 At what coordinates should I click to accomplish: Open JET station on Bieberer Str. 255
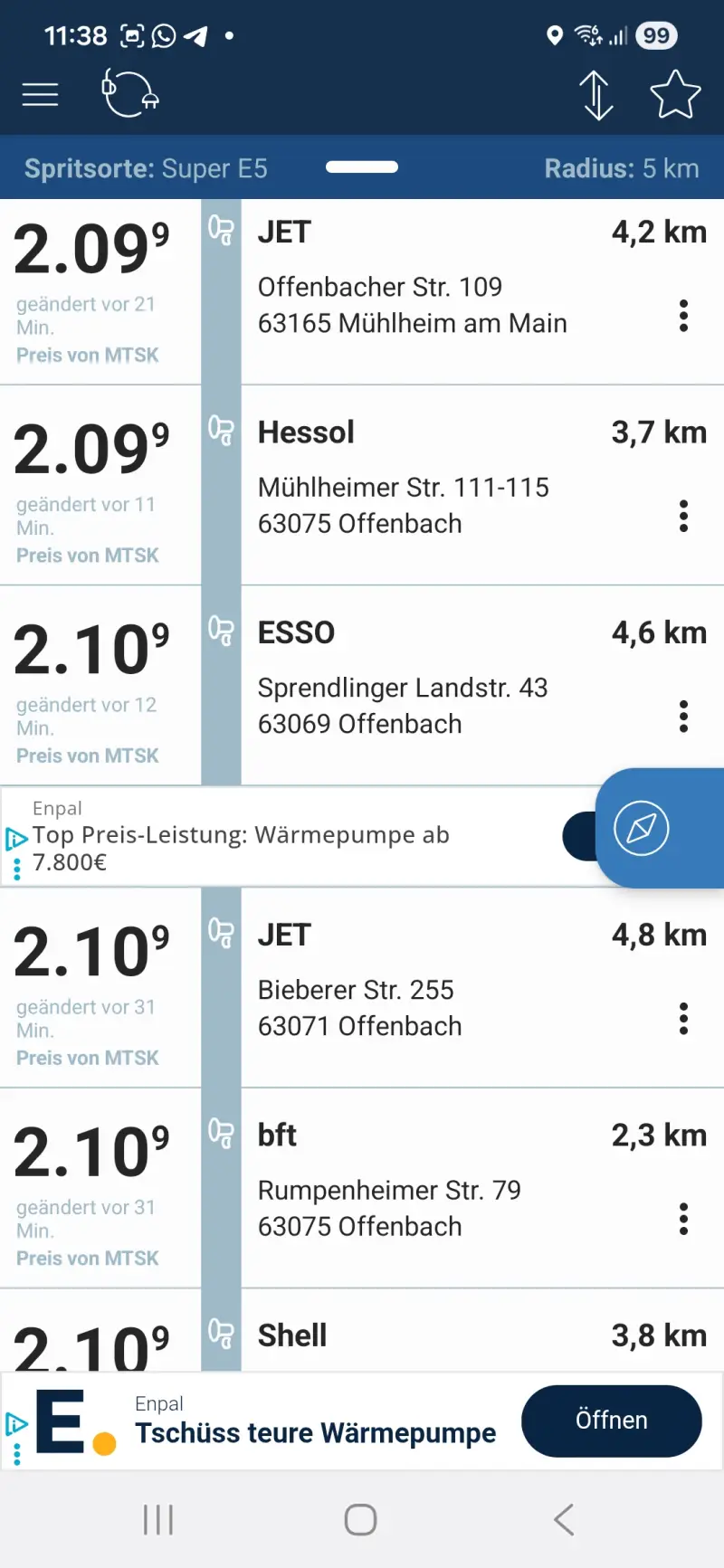tap(403, 991)
